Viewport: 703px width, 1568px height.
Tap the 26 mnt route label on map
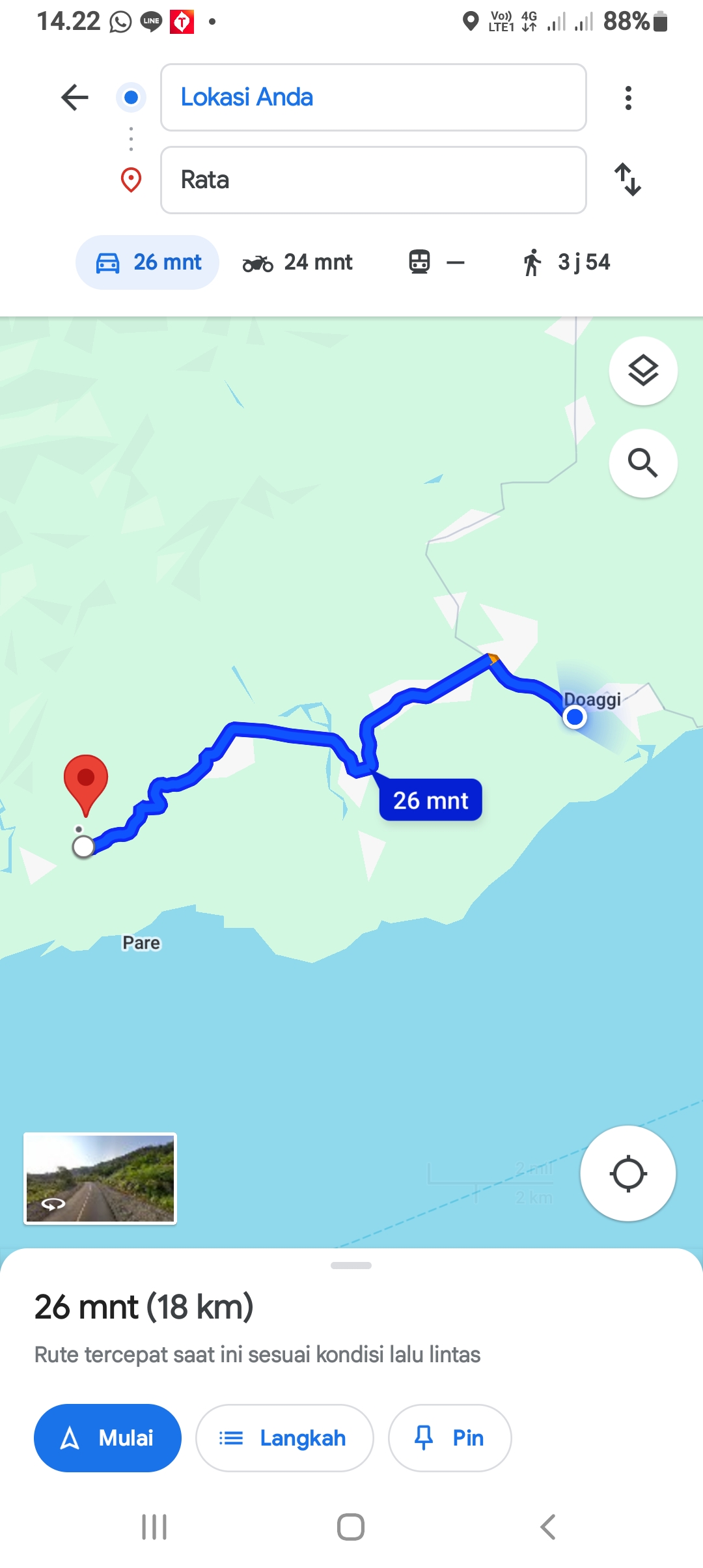(x=430, y=800)
